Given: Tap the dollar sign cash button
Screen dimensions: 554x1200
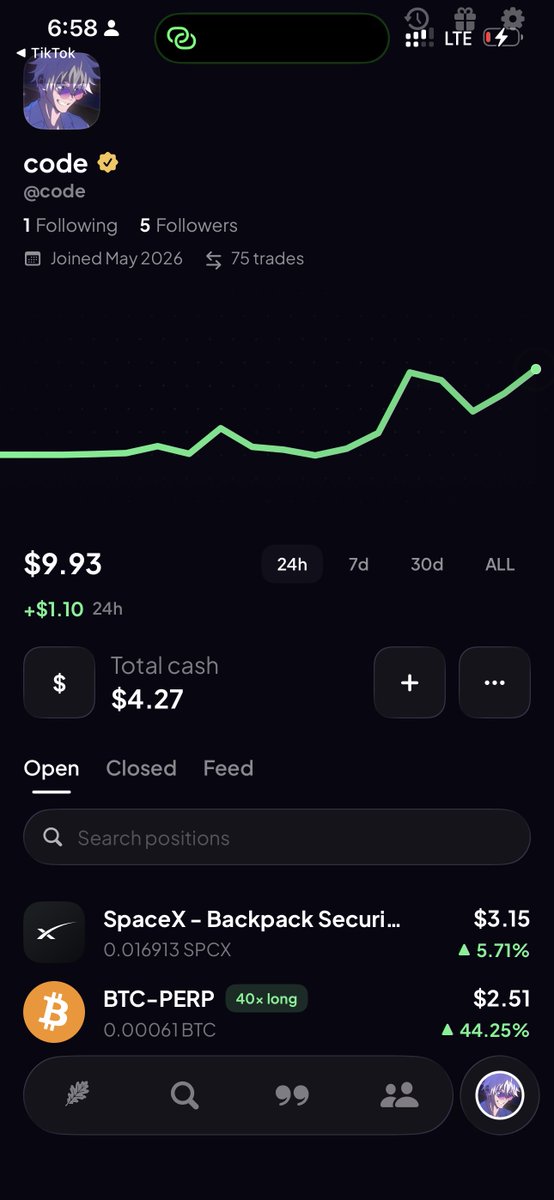Looking at the screenshot, I should pos(59,682).
